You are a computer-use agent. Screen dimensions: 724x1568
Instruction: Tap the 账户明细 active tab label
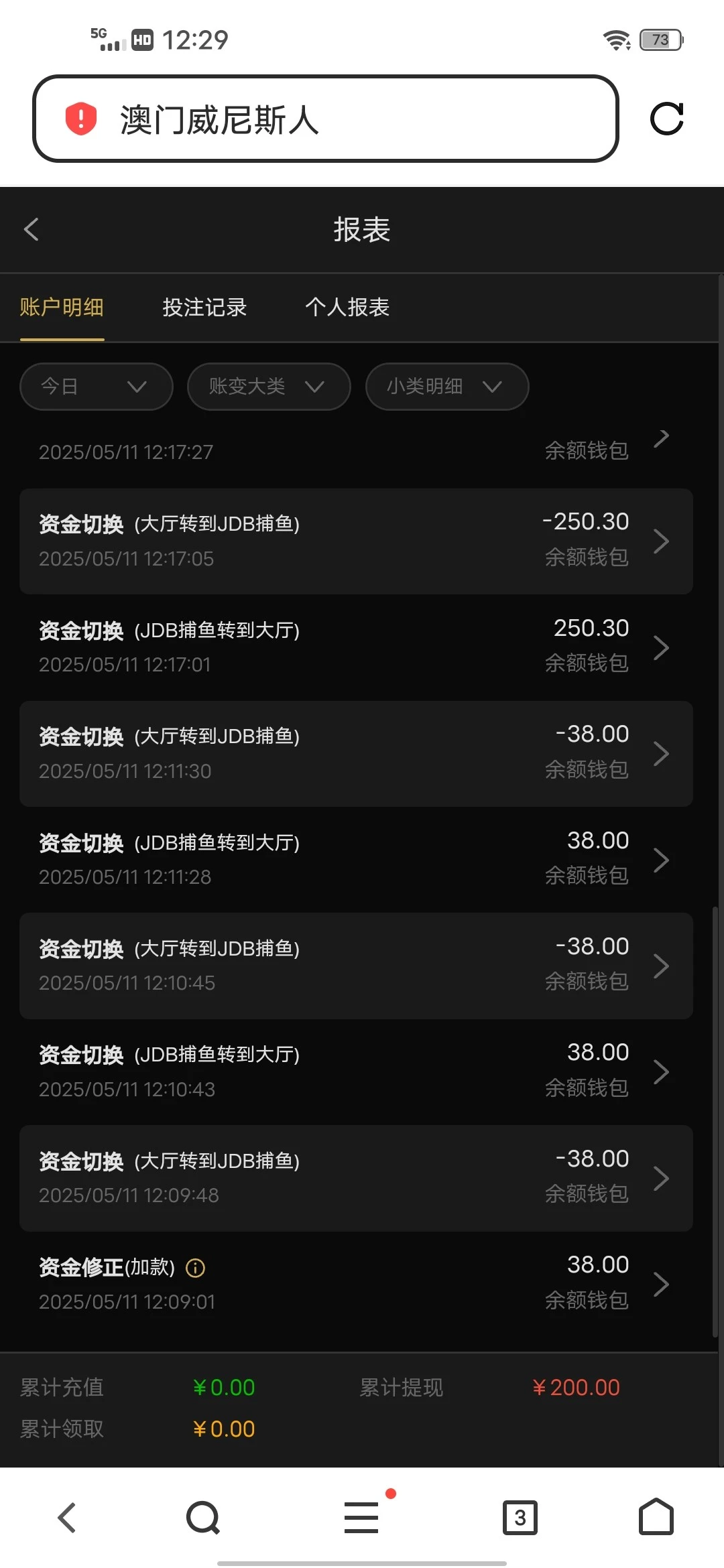62,308
